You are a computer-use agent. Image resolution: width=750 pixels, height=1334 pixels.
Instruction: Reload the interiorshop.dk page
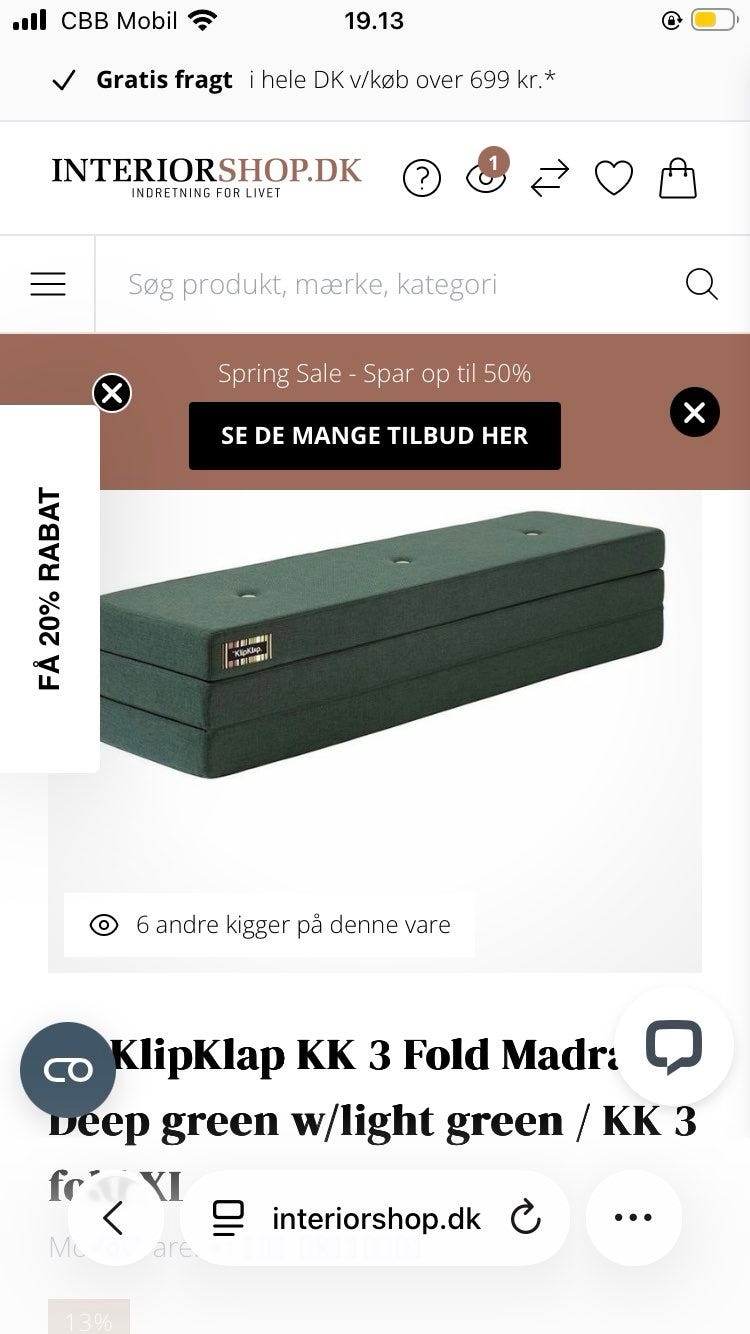point(524,1218)
